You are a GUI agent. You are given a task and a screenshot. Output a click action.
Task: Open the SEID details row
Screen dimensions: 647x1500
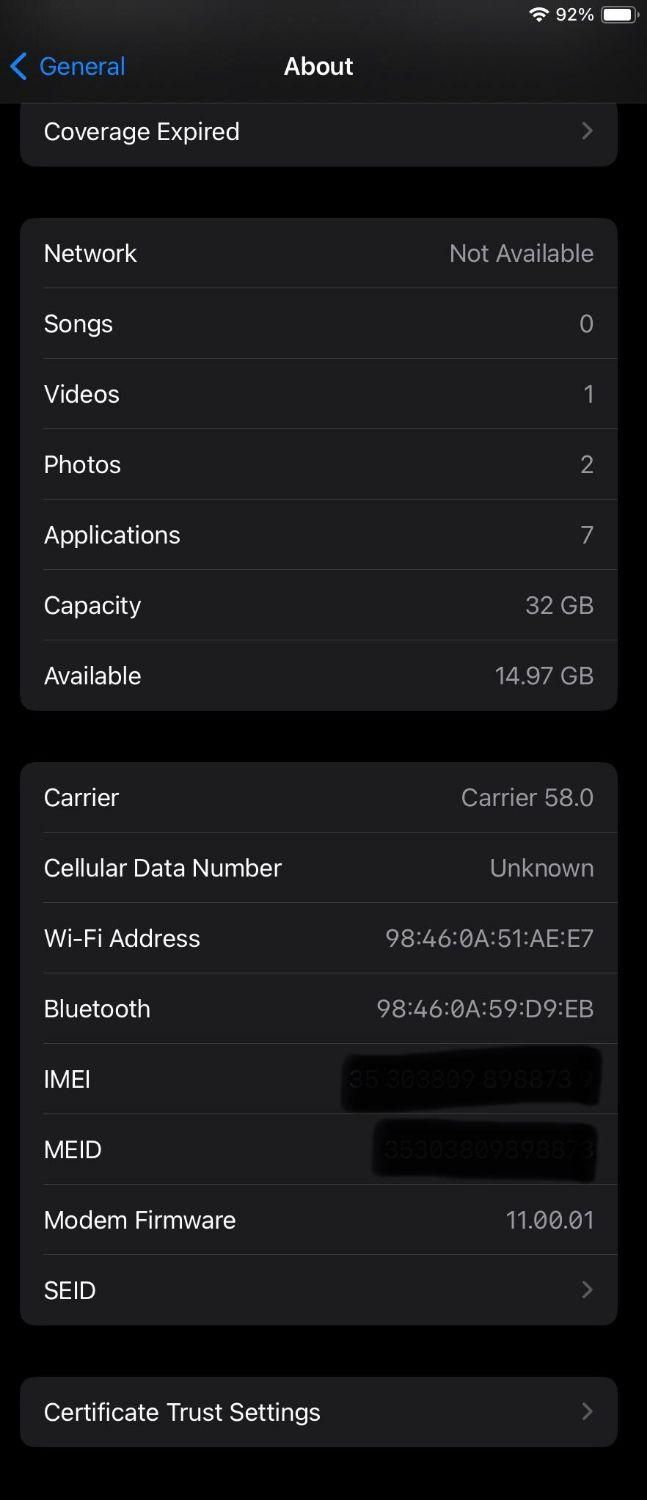318,1290
